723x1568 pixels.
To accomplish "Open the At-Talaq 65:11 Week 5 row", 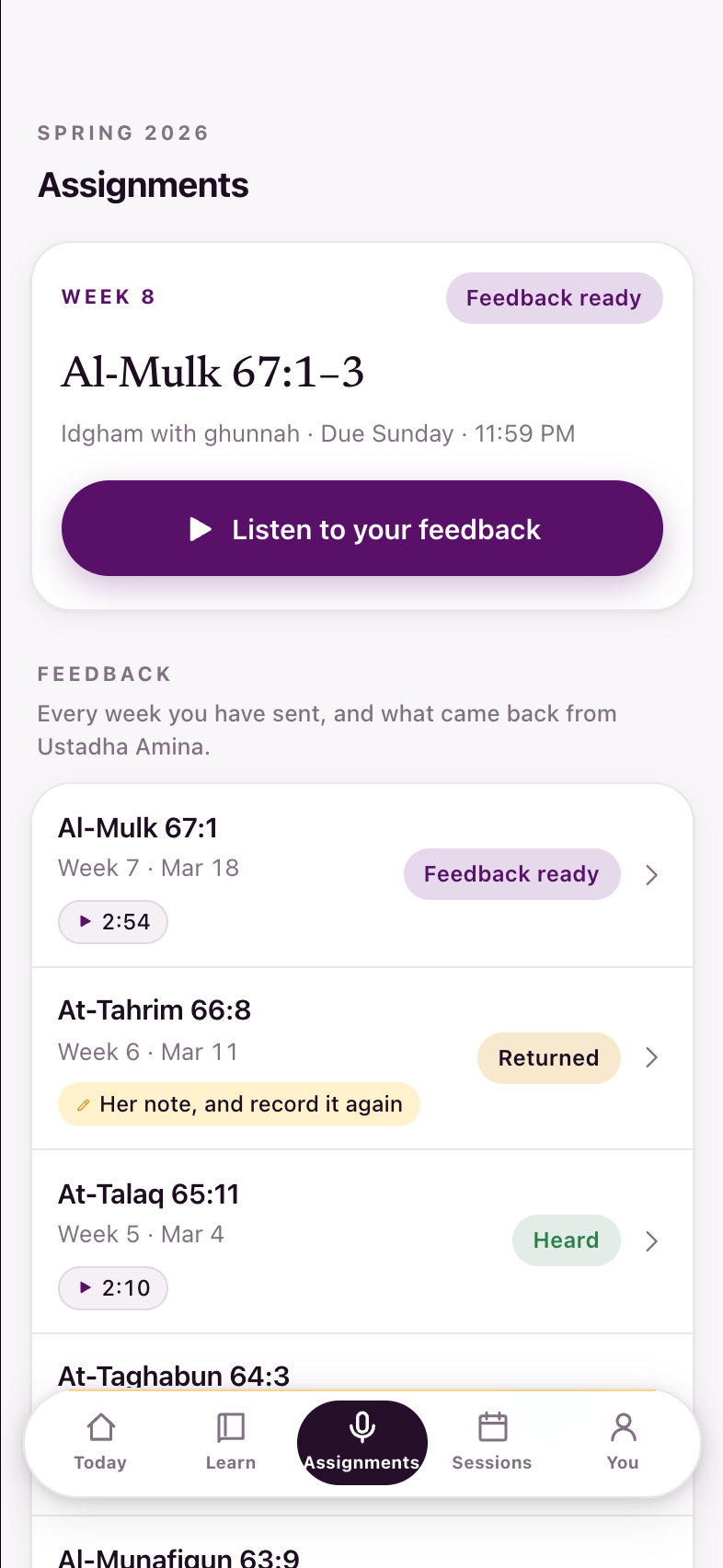I will tap(361, 1241).
